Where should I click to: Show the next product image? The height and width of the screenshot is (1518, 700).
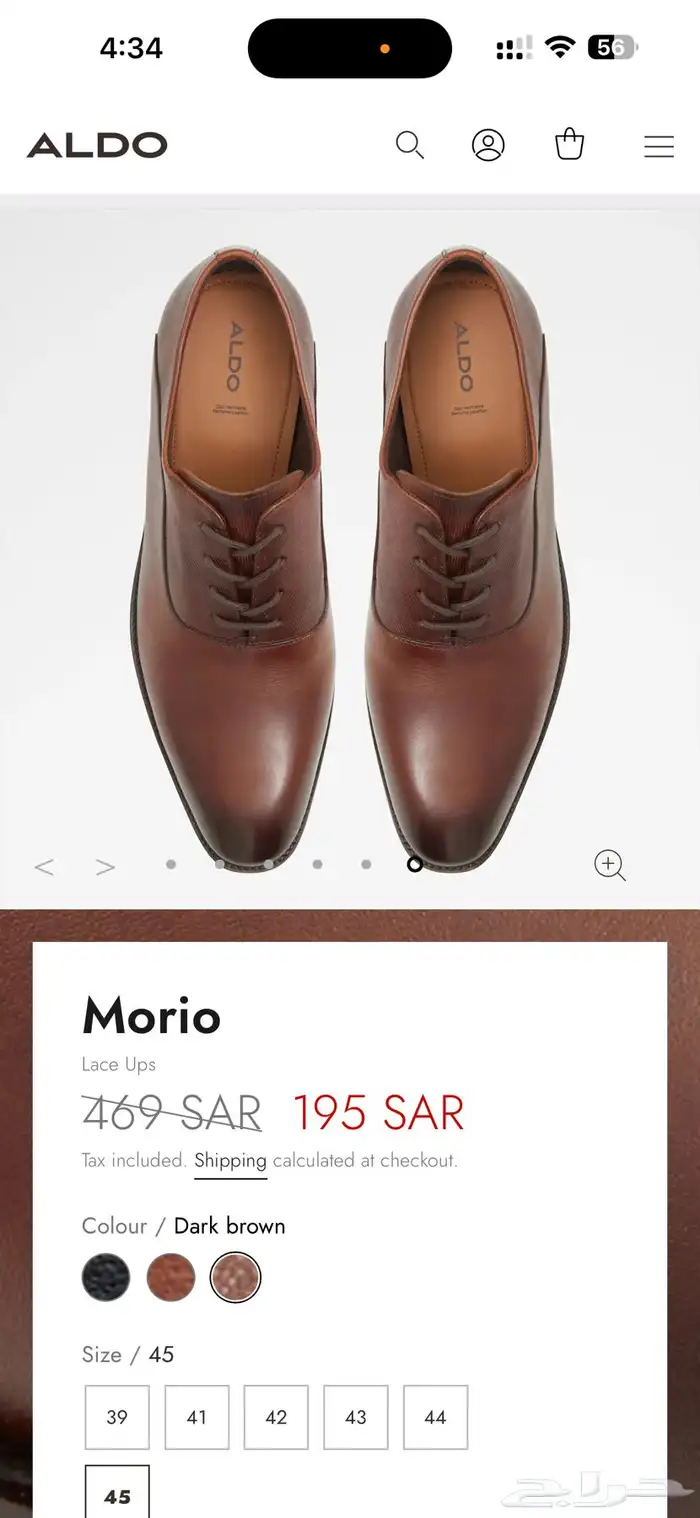(105, 866)
